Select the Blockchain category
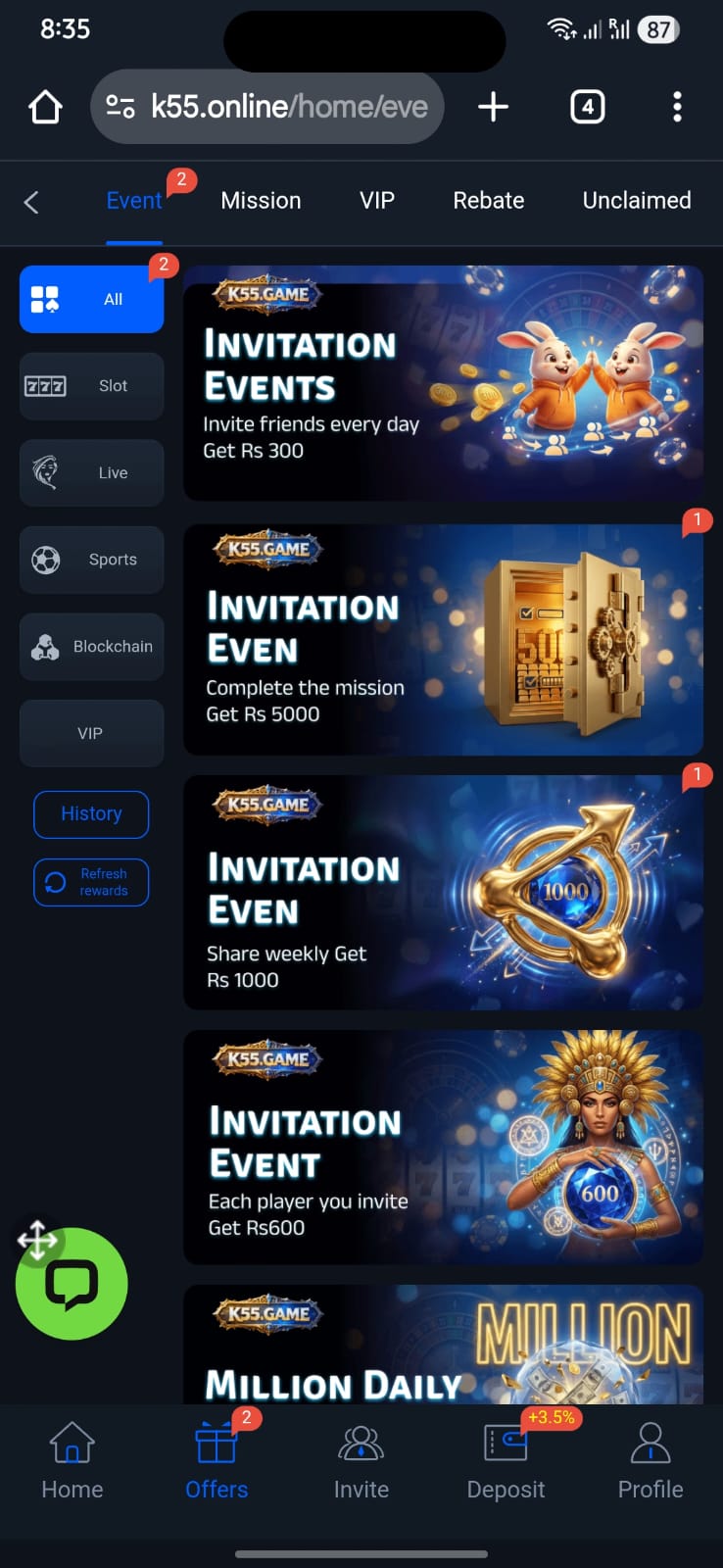The width and height of the screenshot is (723, 1568). pyautogui.click(x=91, y=647)
